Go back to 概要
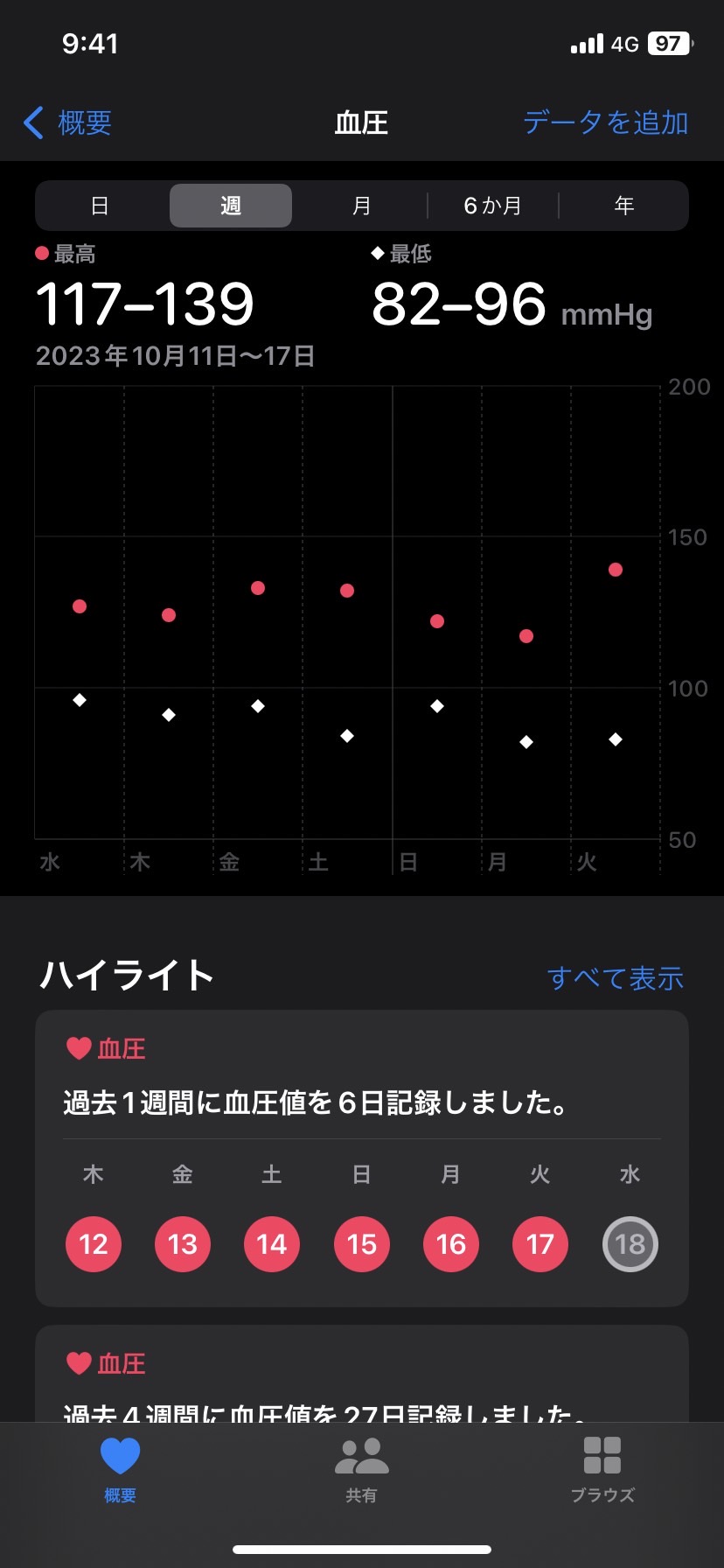 coord(68,122)
